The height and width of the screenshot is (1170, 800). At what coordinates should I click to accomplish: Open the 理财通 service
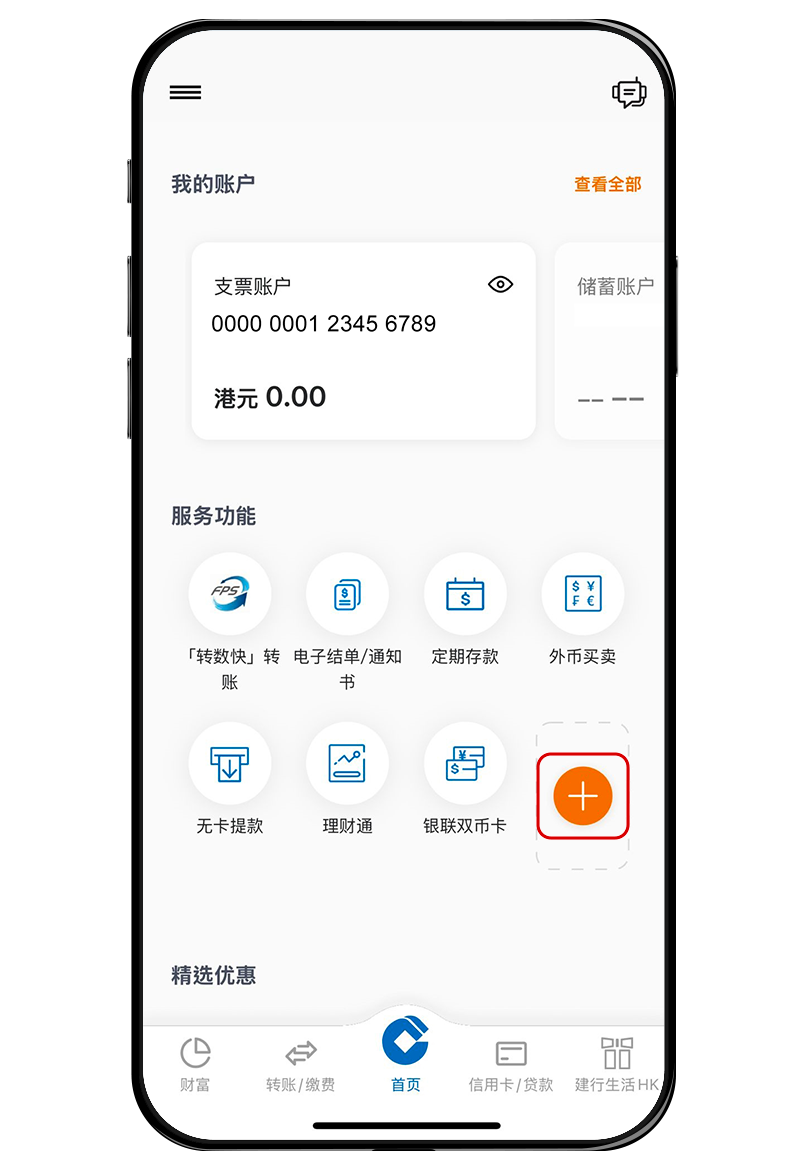pyautogui.click(x=347, y=764)
